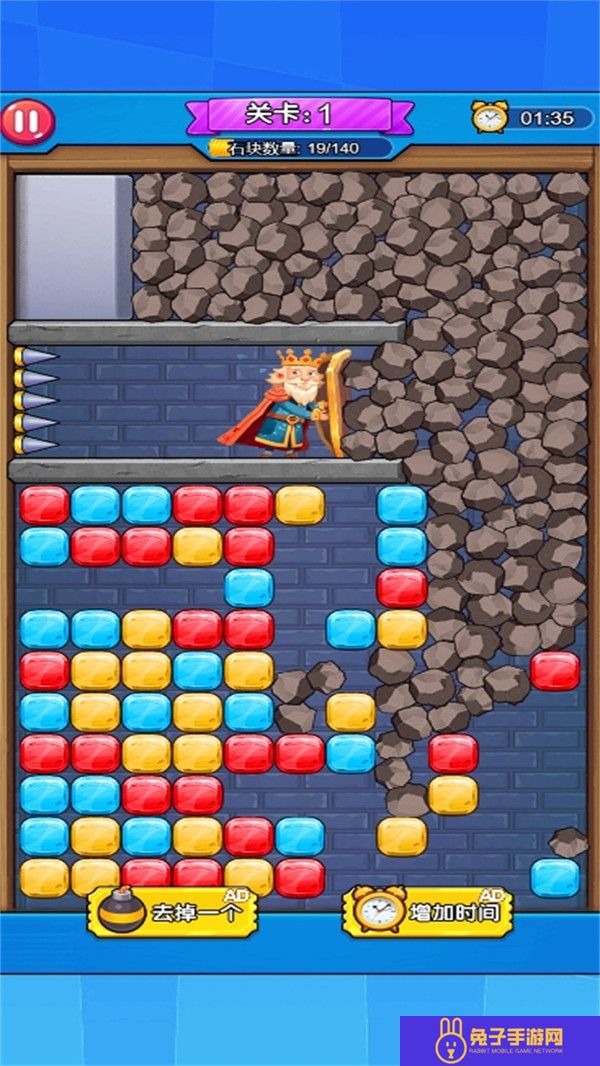Pop the blue block in the bottom-right corner
This screenshot has width=600, height=1066.
coord(554,877)
